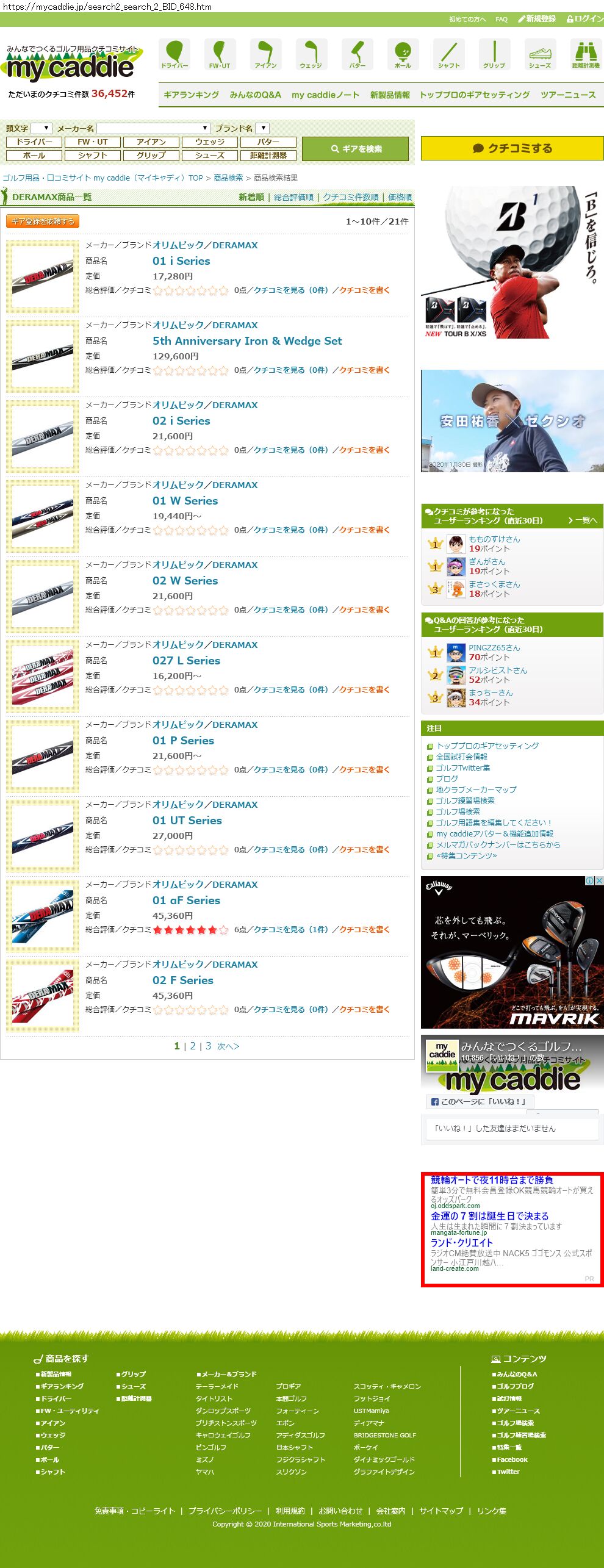Tap the ギアを検索 button
Image resolution: width=604 pixels, height=1568 pixels.
coord(355,149)
